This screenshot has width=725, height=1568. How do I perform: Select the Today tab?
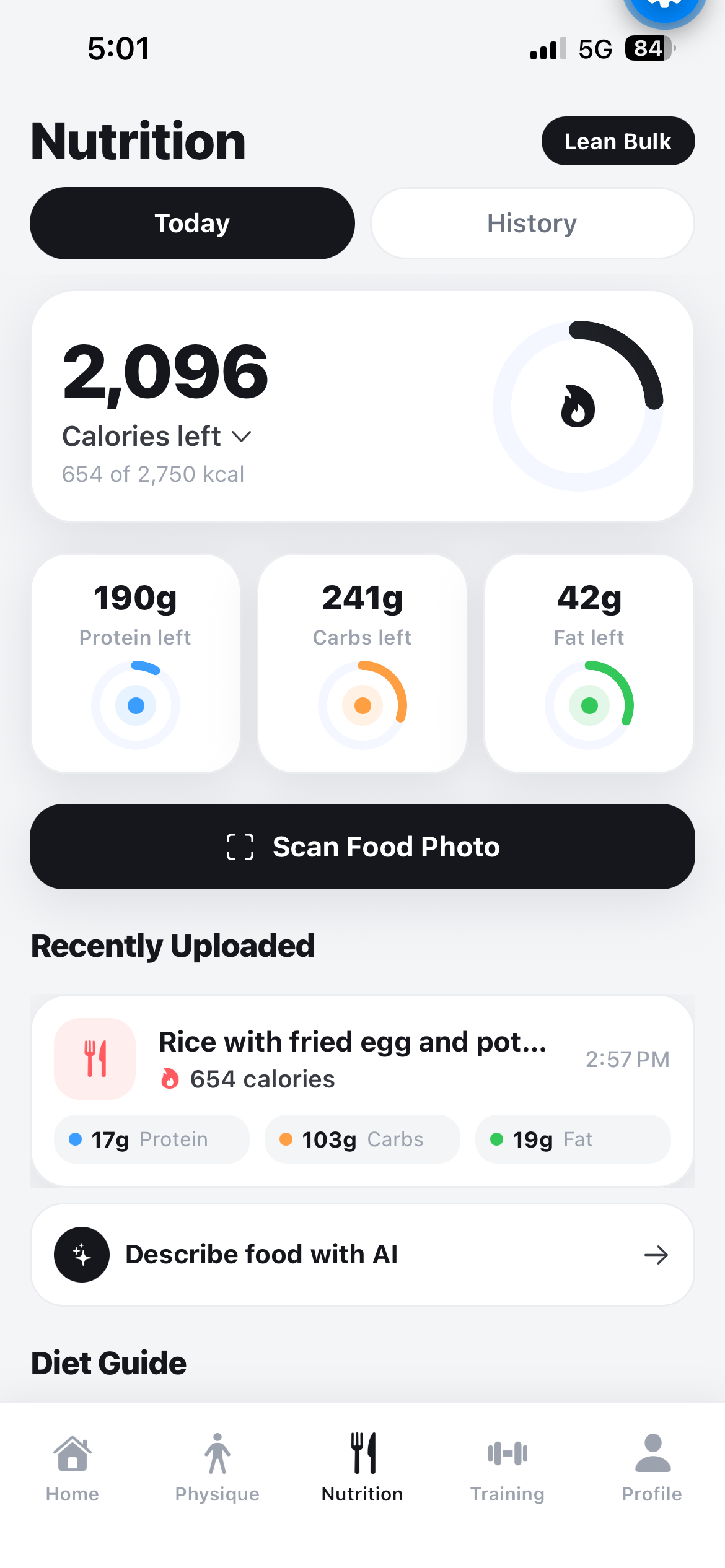[x=192, y=223]
